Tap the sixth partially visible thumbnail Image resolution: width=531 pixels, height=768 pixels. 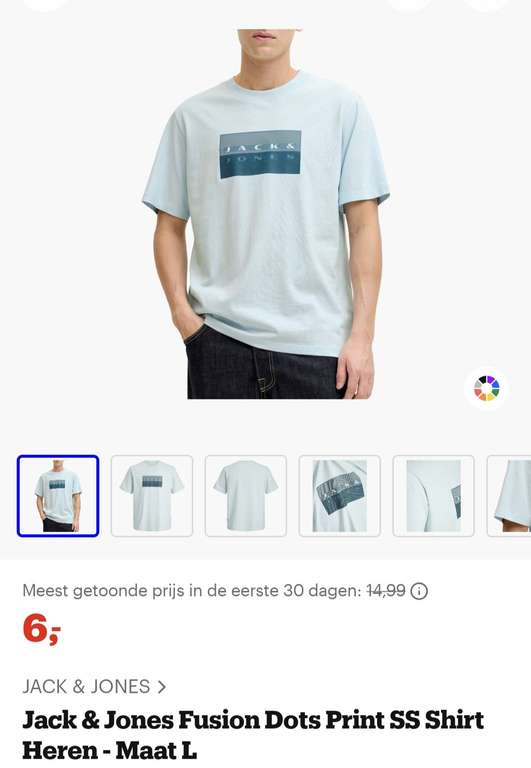pos(509,496)
